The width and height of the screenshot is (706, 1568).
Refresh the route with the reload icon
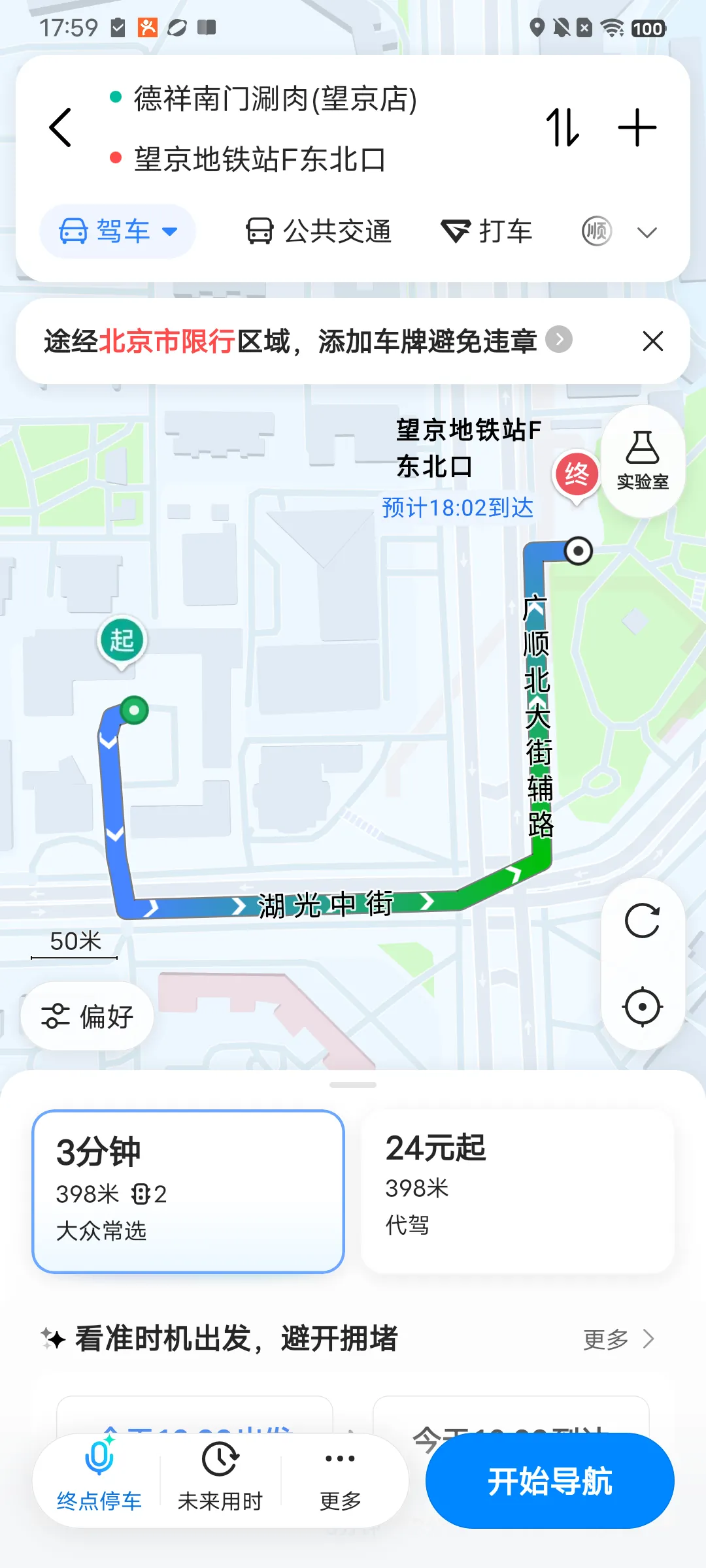(x=643, y=921)
